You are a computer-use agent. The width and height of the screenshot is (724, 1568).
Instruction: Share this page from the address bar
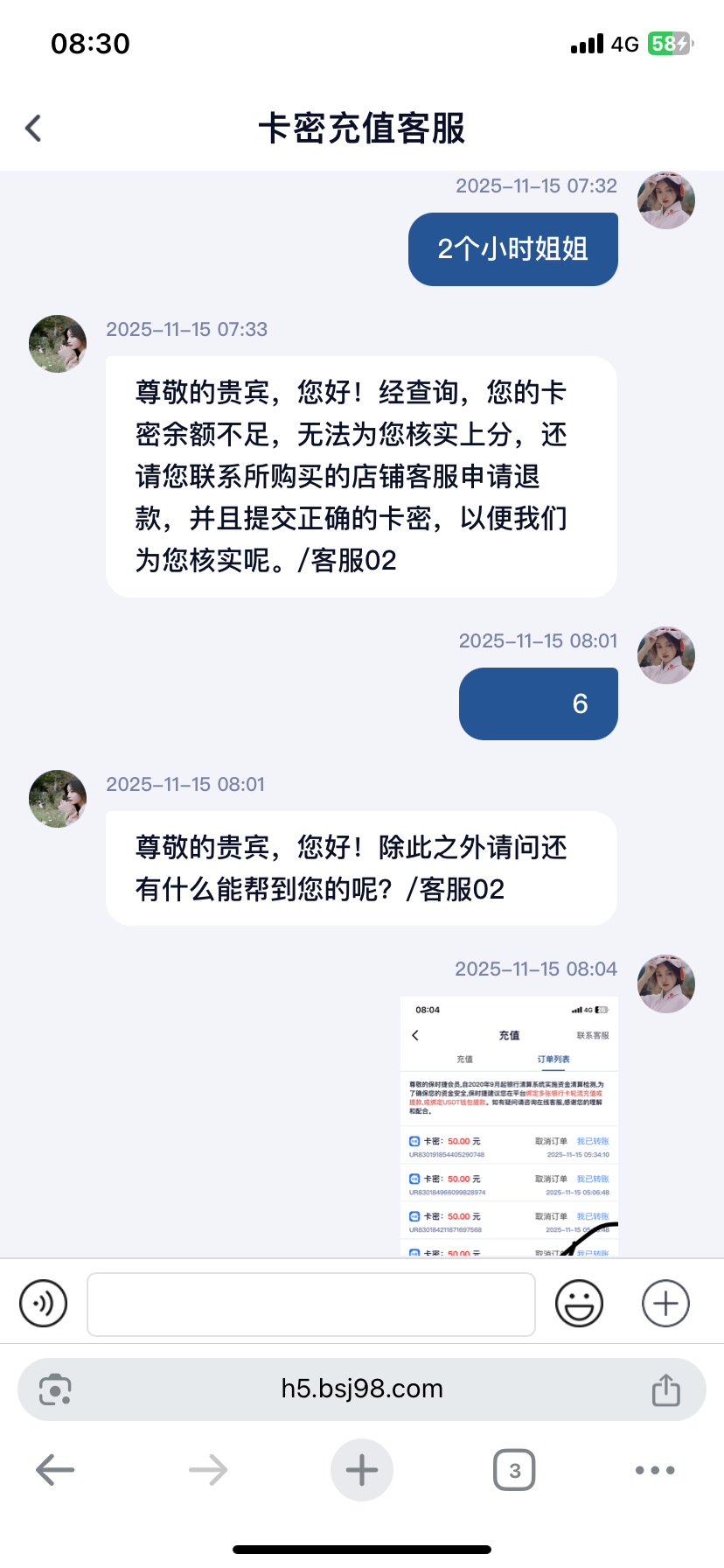point(665,1389)
